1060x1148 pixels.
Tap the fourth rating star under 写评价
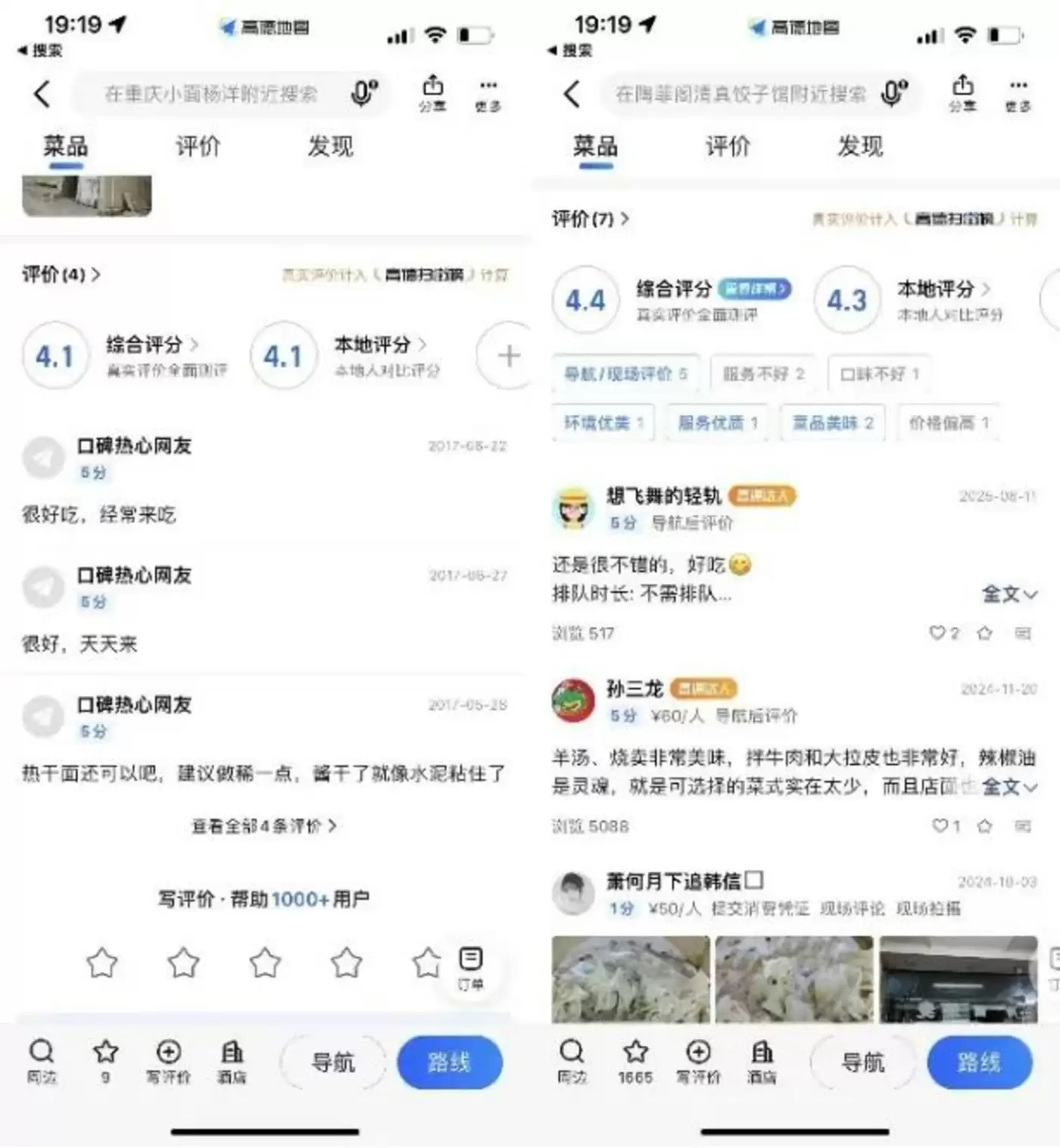tap(345, 963)
